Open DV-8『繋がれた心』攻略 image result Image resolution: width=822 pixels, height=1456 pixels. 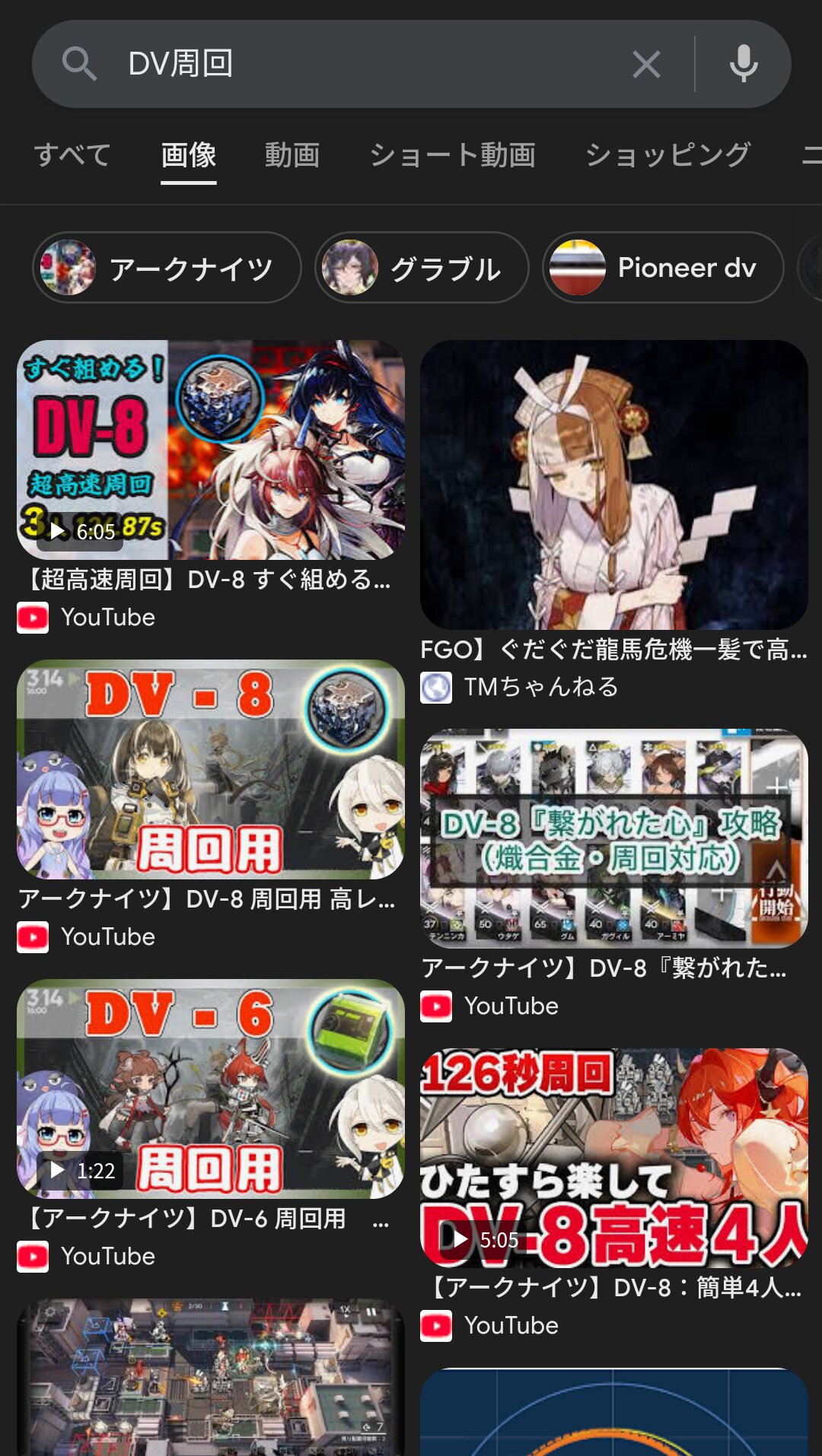614,838
